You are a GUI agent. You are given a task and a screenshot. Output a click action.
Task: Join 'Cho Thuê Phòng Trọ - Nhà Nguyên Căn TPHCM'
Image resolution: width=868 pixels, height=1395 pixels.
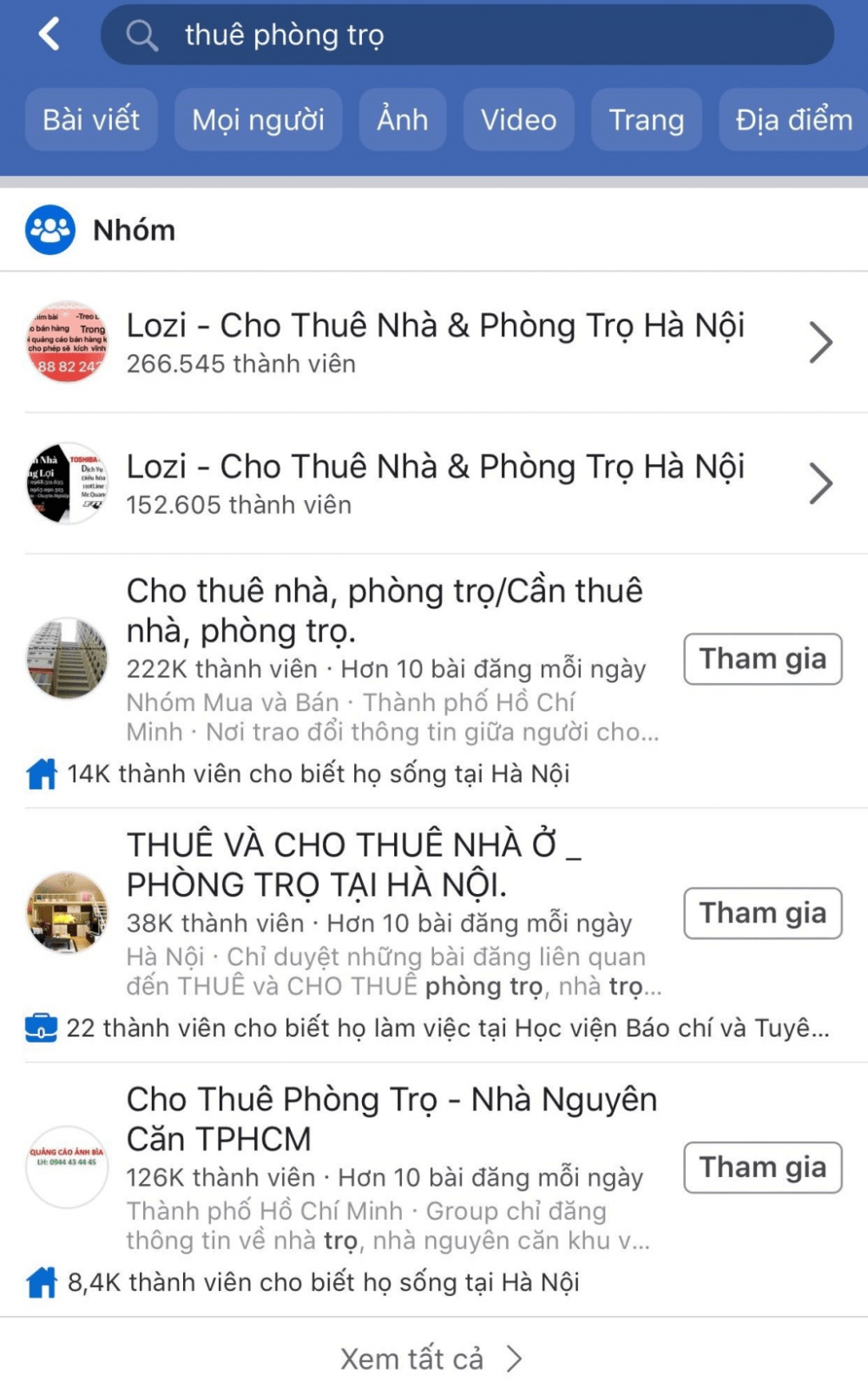762,1168
